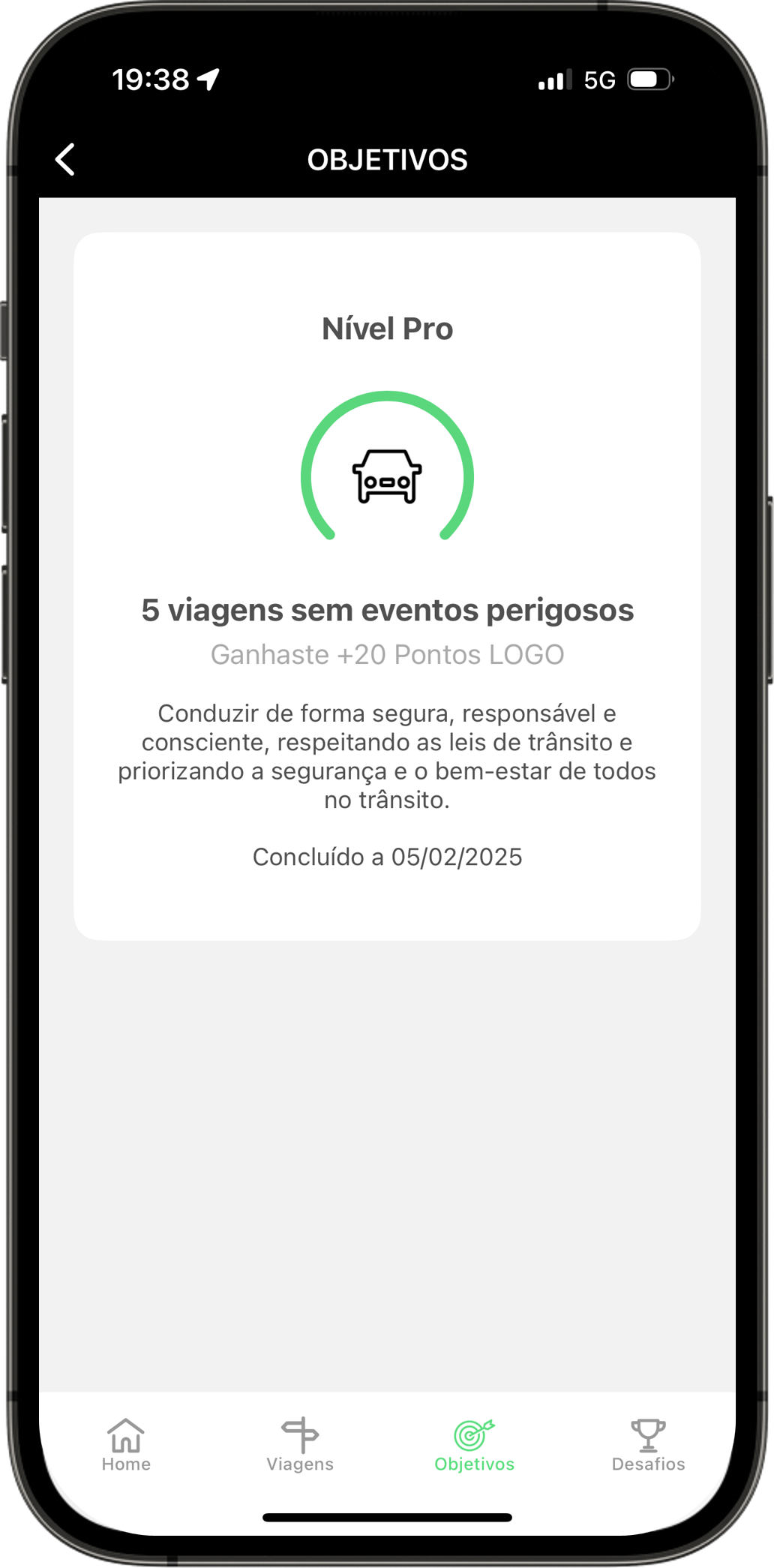
Task: Tap the back arrow to leave Objetivos
Action: [65, 159]
